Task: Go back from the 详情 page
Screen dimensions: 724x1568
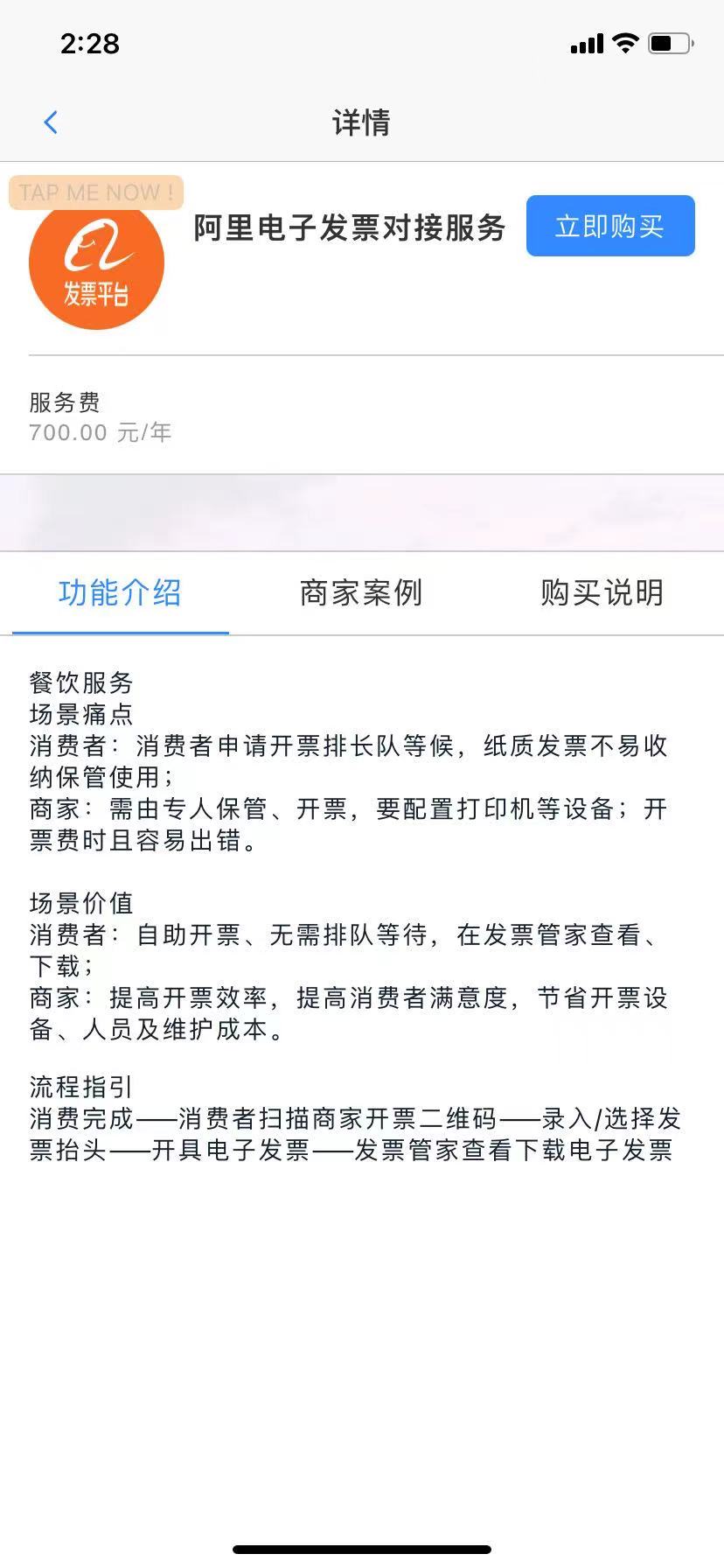Action: click(51, 122)
